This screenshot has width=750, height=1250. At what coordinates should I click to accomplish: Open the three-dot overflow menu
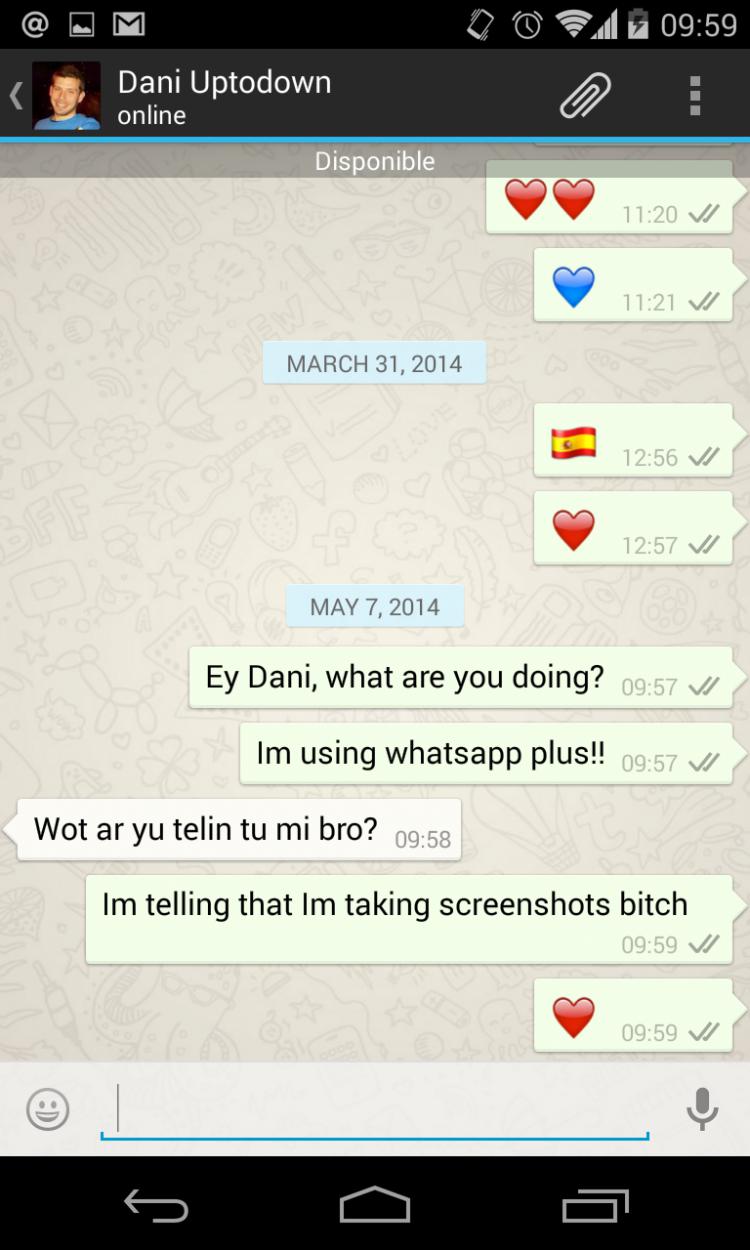[x=695, y=96]
